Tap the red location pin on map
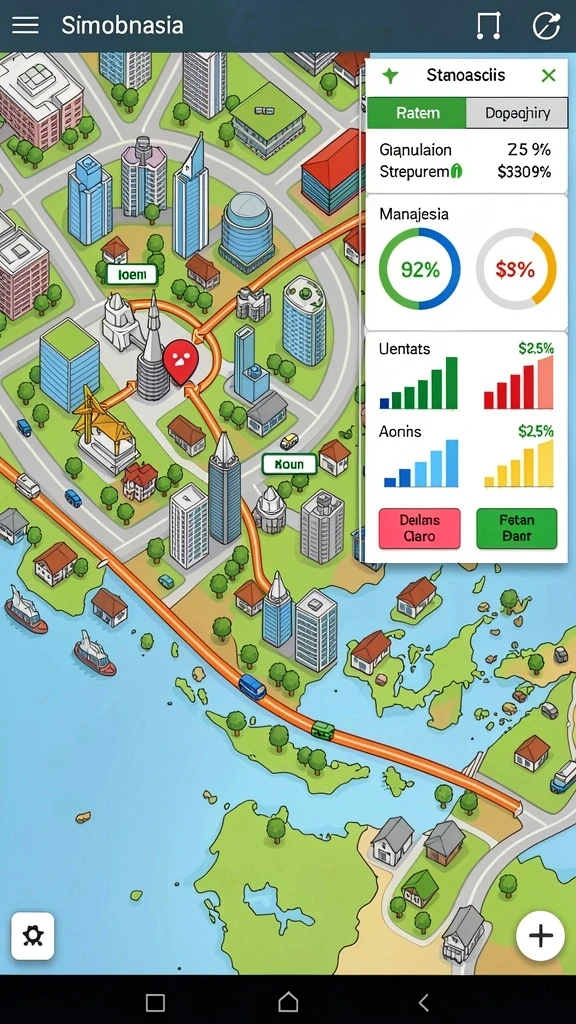This screenshot has width=576, height=1024. [x=180, y=361]
